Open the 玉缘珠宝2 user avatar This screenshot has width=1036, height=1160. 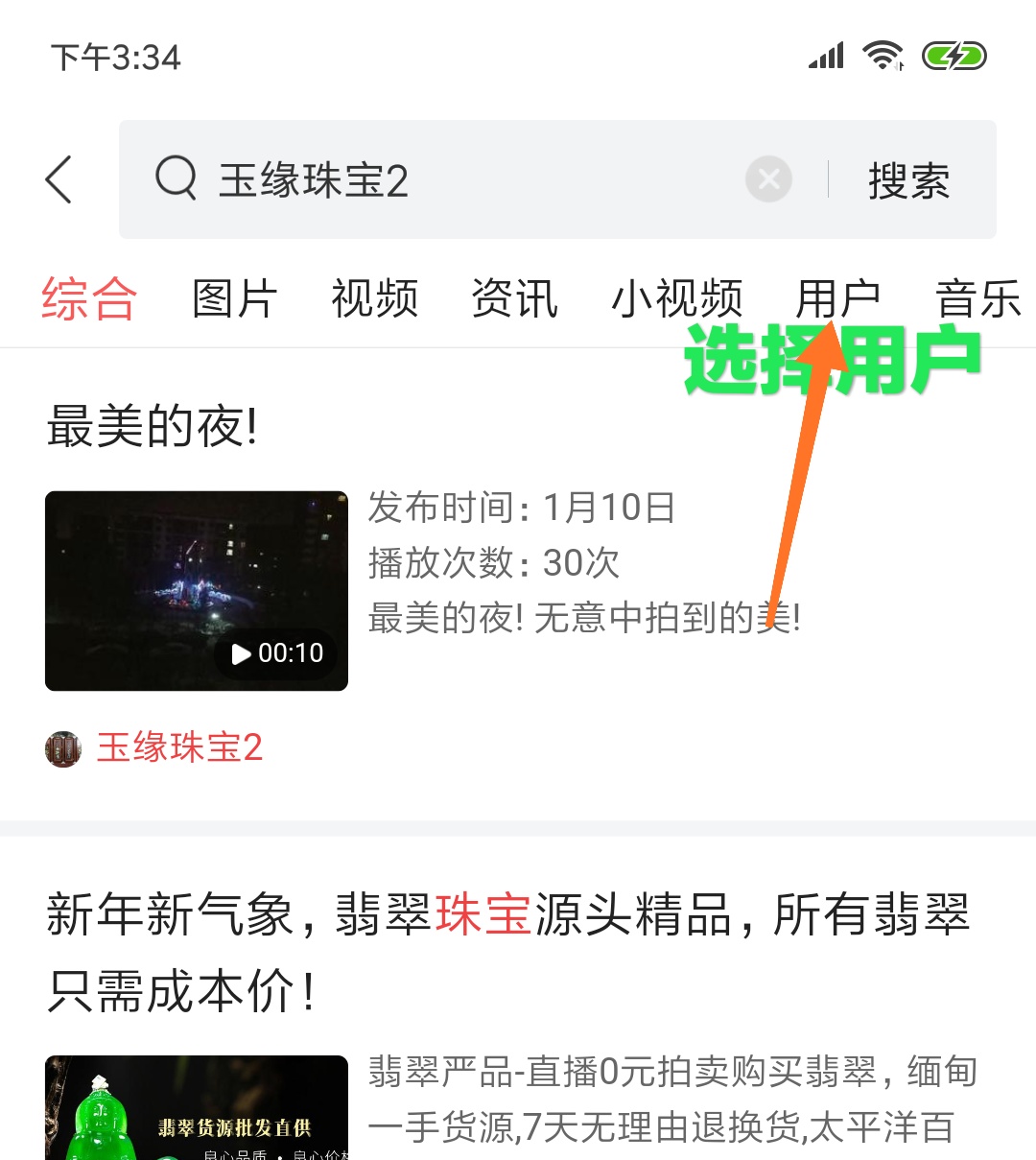63,747
